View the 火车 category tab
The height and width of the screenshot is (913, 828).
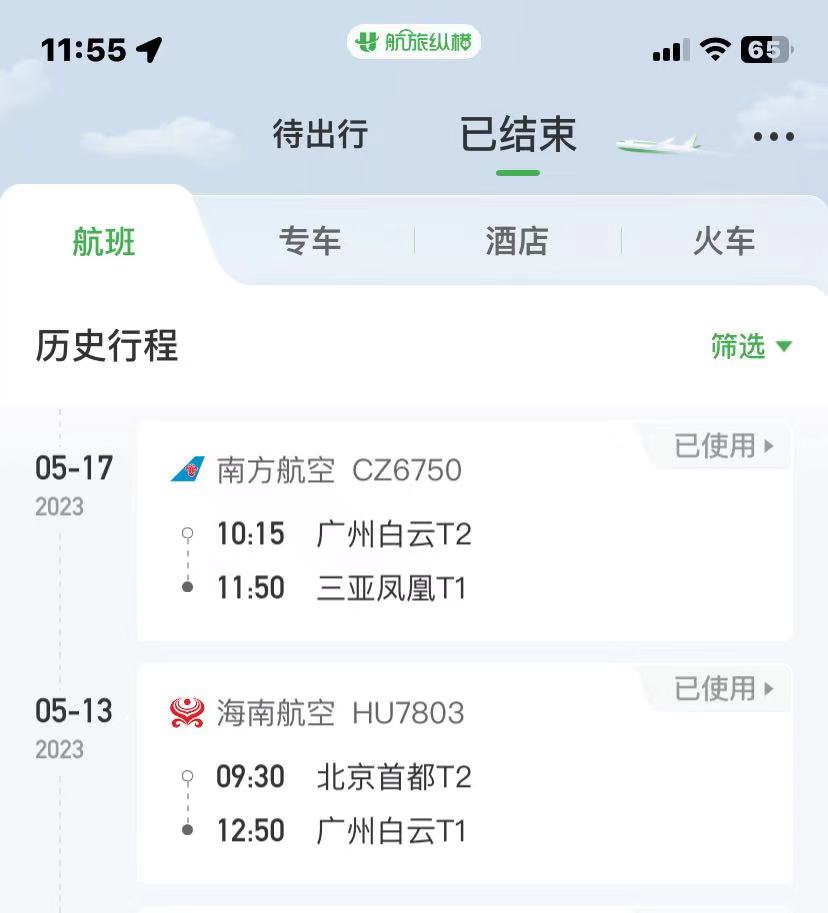(724, 242)
